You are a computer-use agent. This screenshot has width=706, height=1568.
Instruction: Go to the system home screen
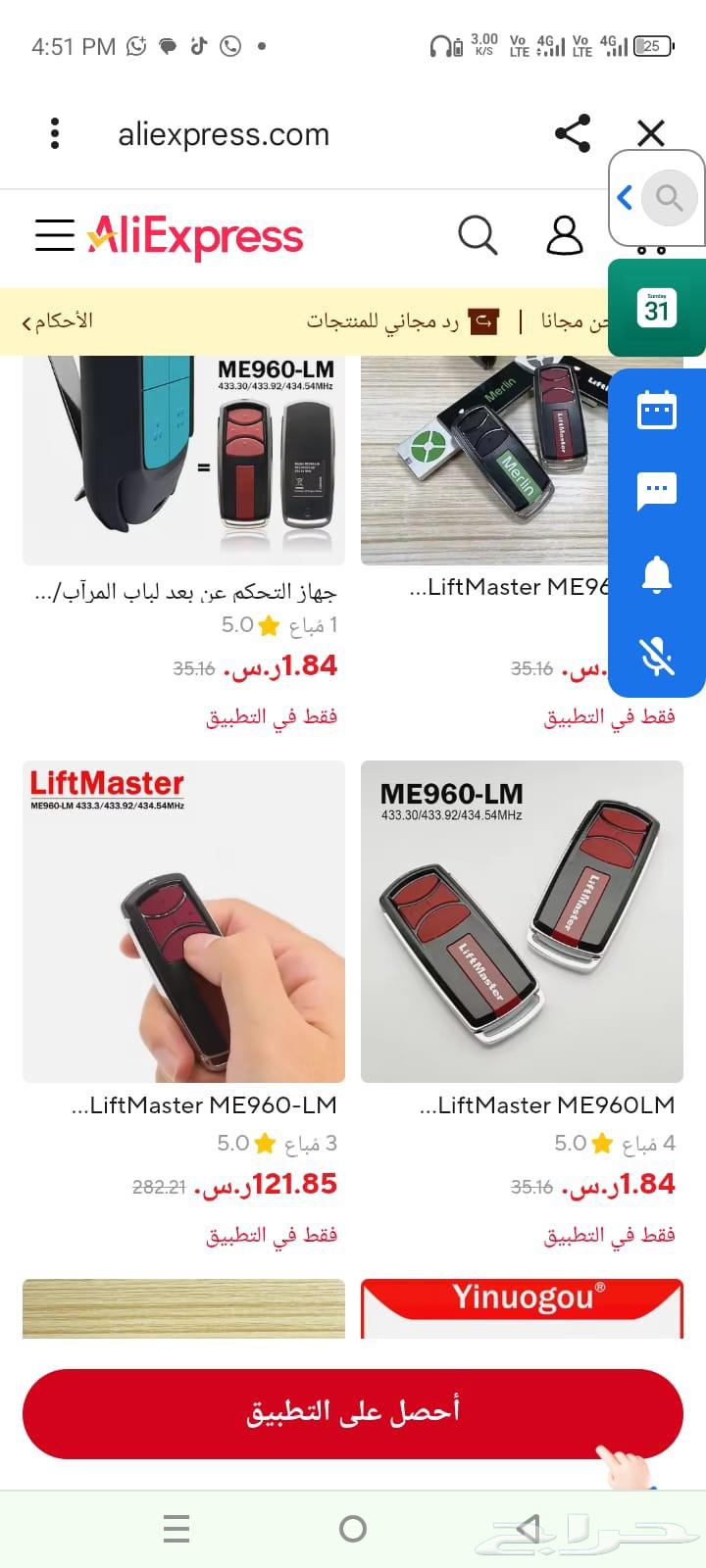(x=353, y=1528)
